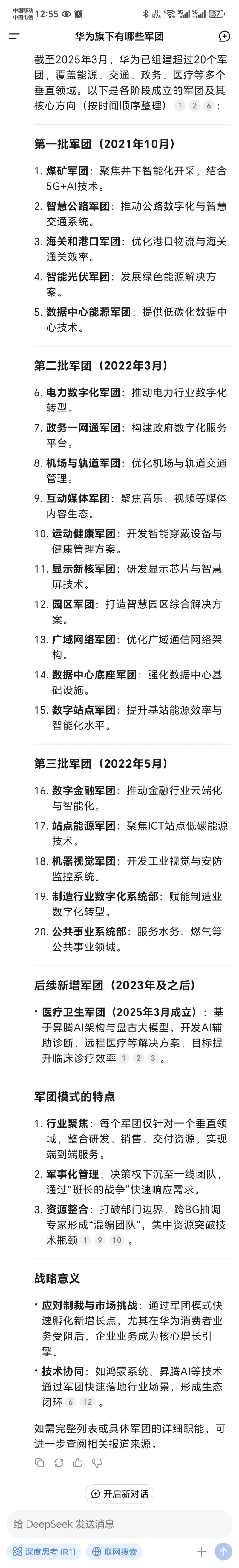The width and height of the screenshot is (239, 1568).
Task: Start a new chat from the header icon
Action: [x=224, y=36]
